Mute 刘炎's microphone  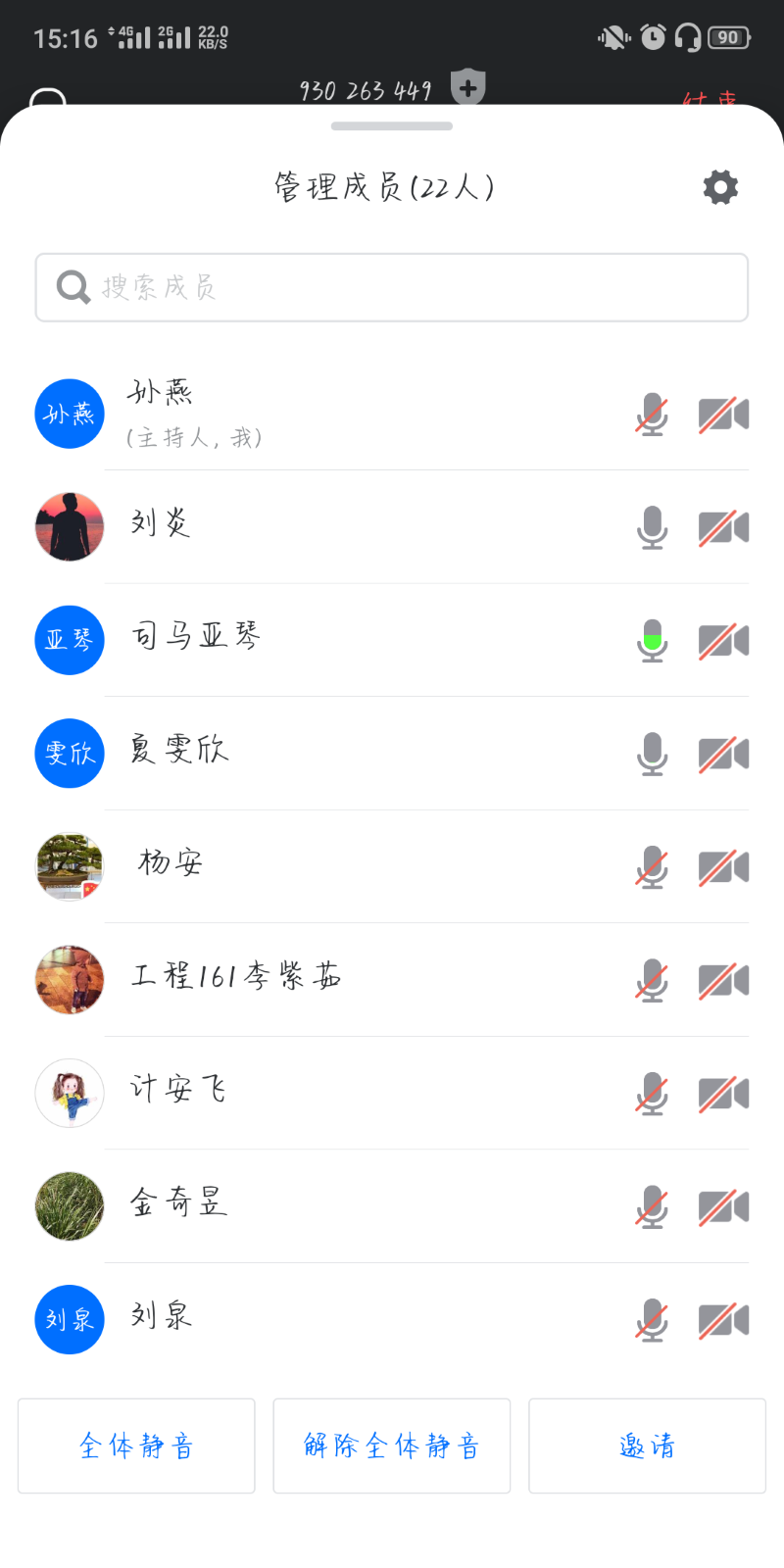coord(652,527)
